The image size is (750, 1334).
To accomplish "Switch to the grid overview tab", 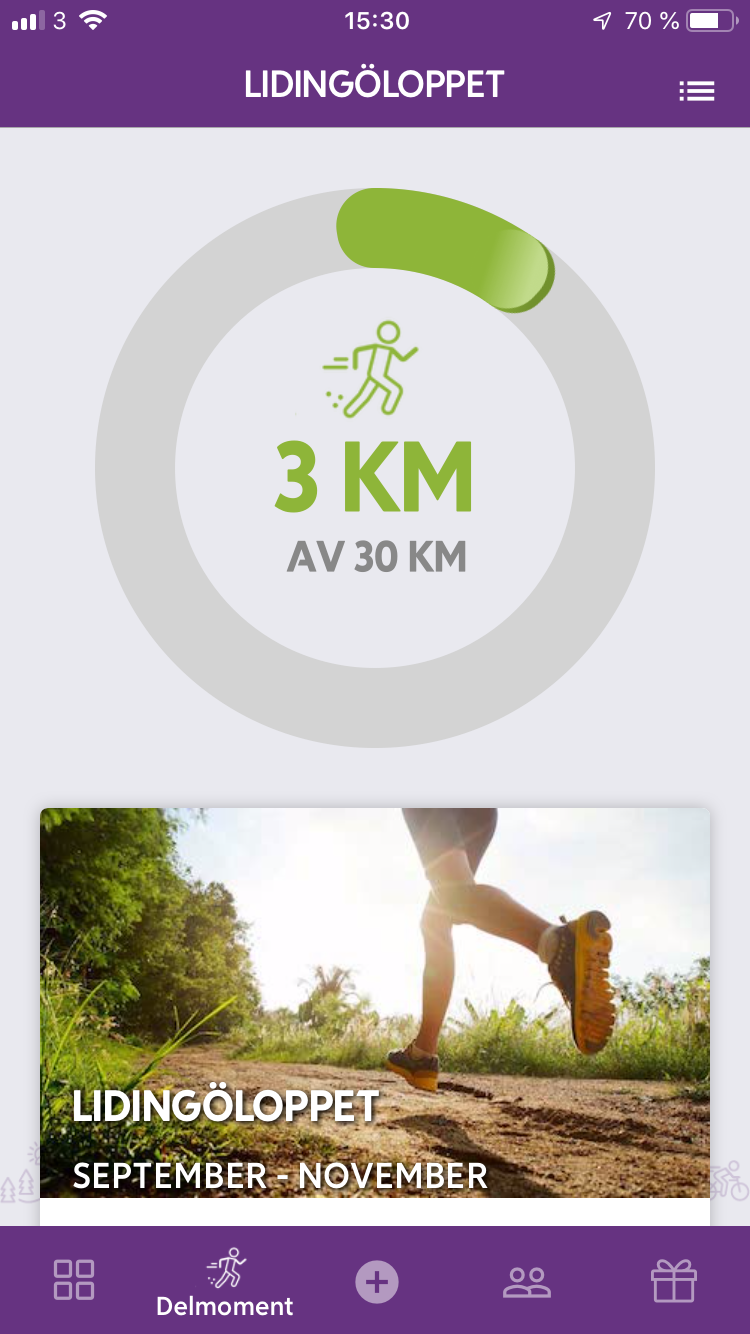I will 74,1280.
